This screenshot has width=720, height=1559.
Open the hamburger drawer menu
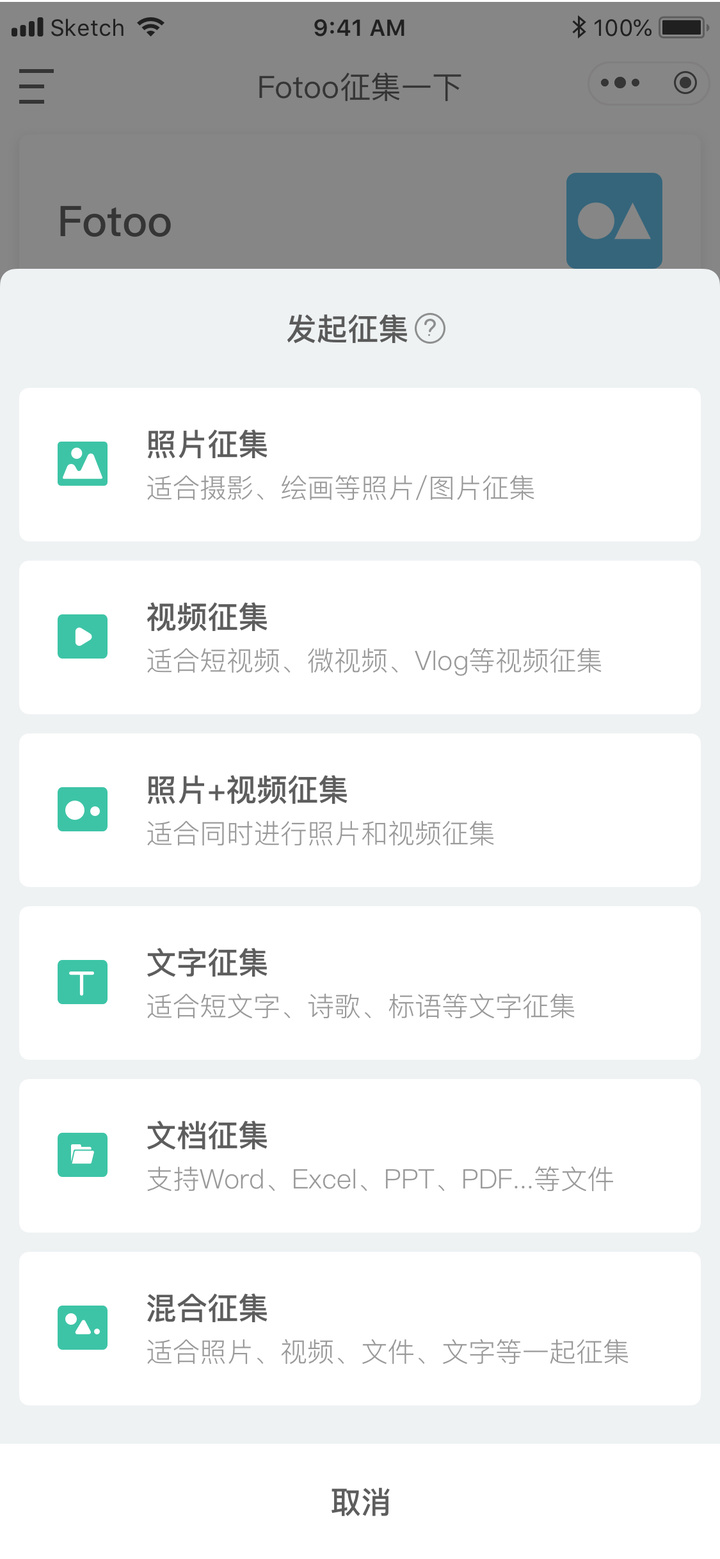[x=36, y=86]
